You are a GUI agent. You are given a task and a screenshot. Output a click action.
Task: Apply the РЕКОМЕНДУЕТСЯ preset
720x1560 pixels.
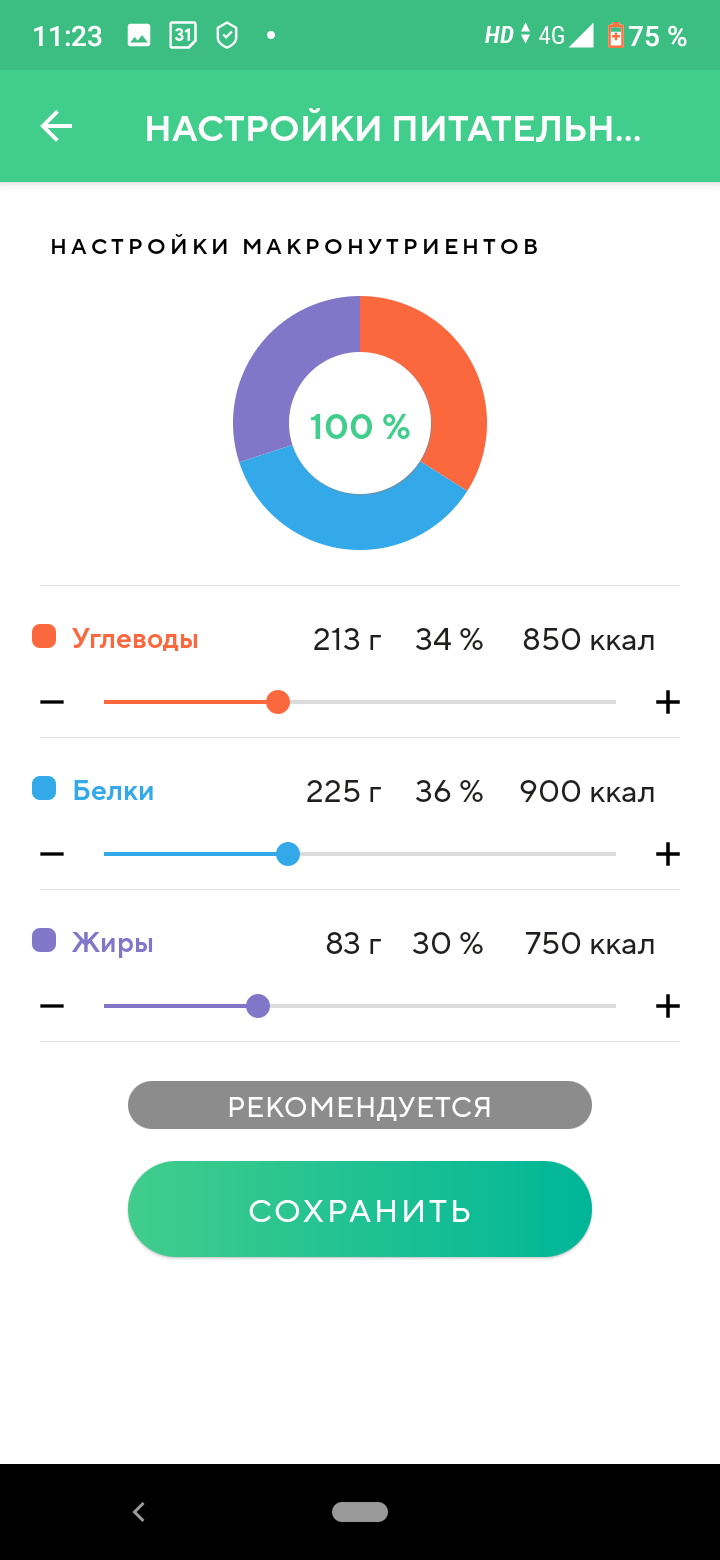[x=360, y=1106]
